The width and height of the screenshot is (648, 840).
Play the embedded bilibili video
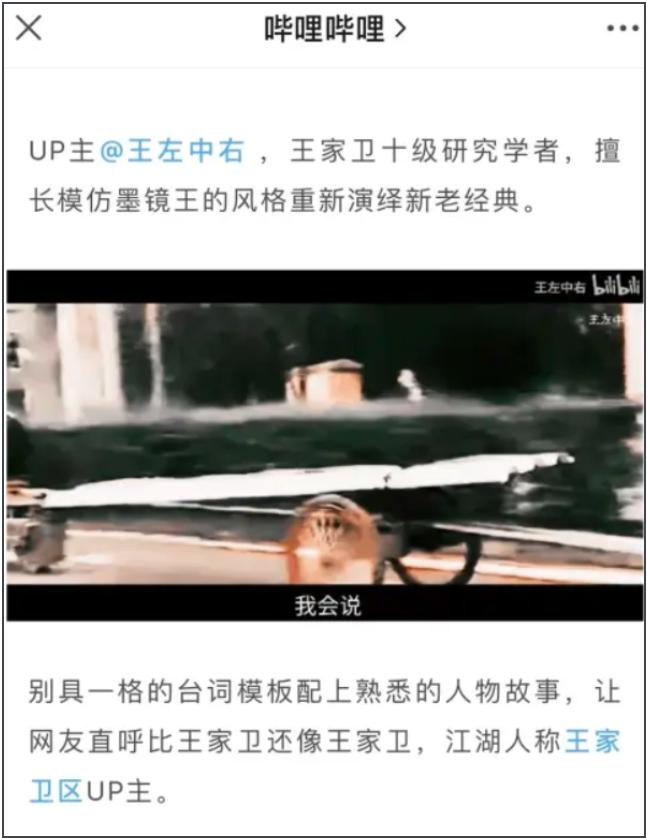click(324, 445)
